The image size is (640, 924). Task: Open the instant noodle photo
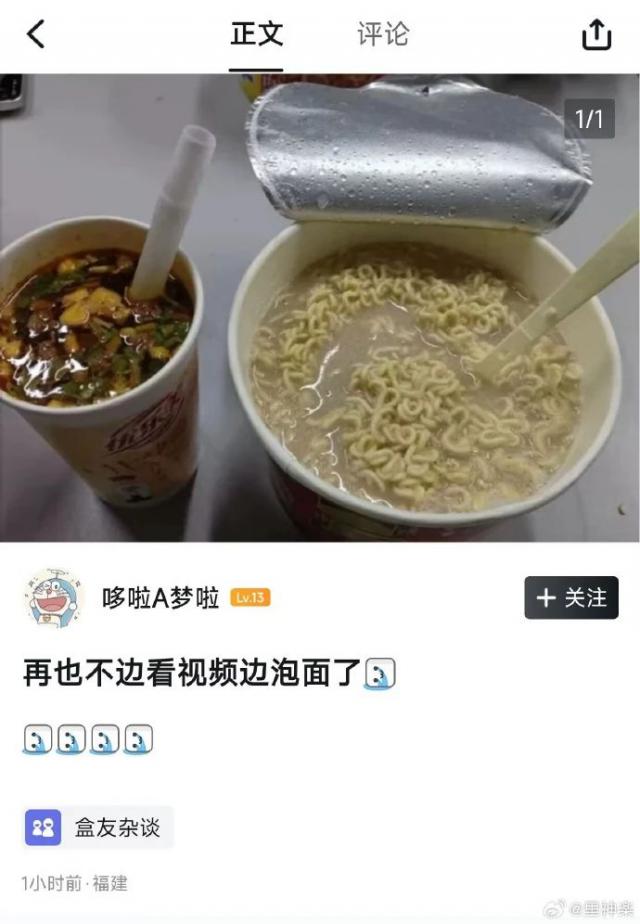pos(320,308)
